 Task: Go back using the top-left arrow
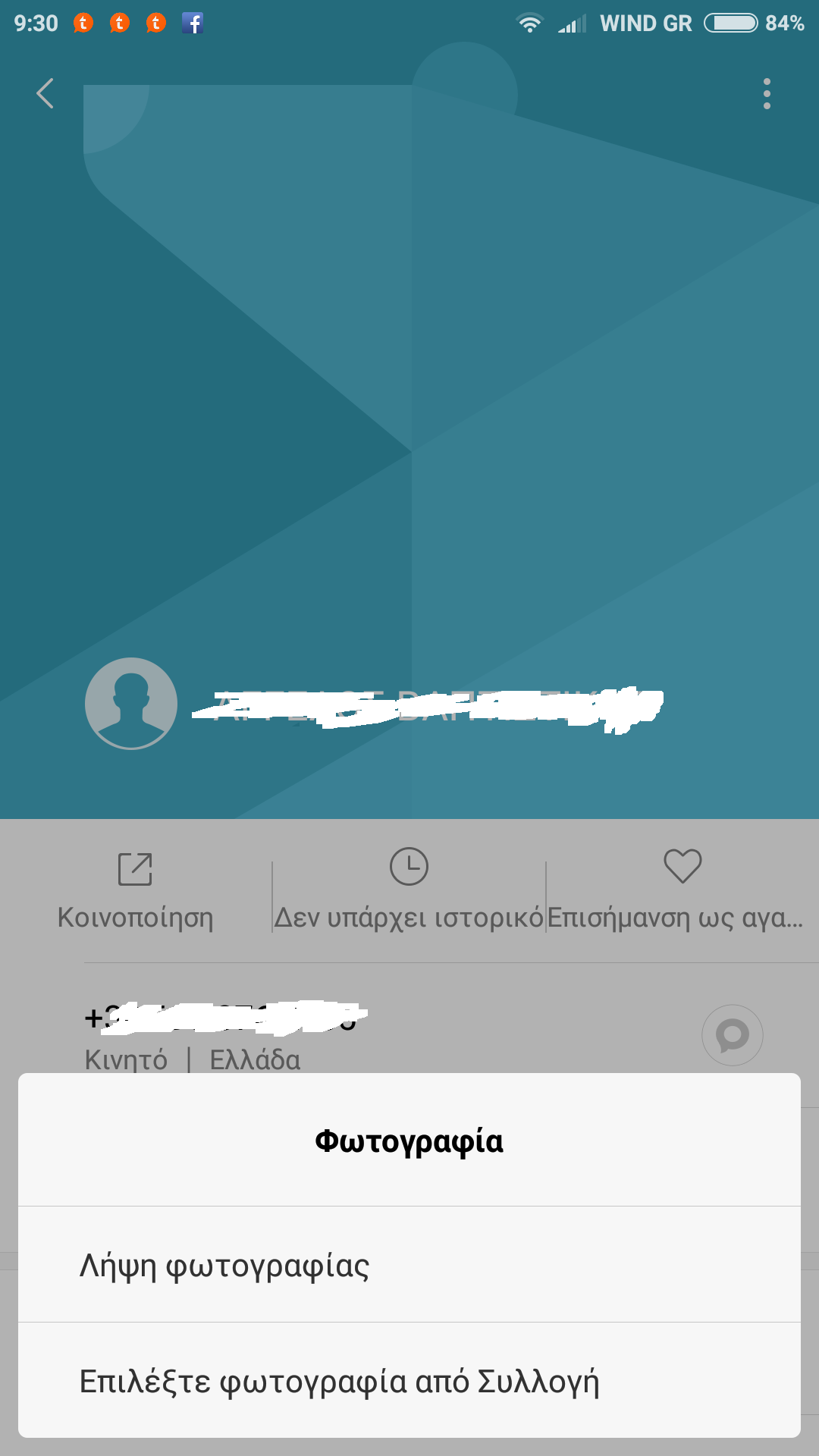click(x=45, y=93)
